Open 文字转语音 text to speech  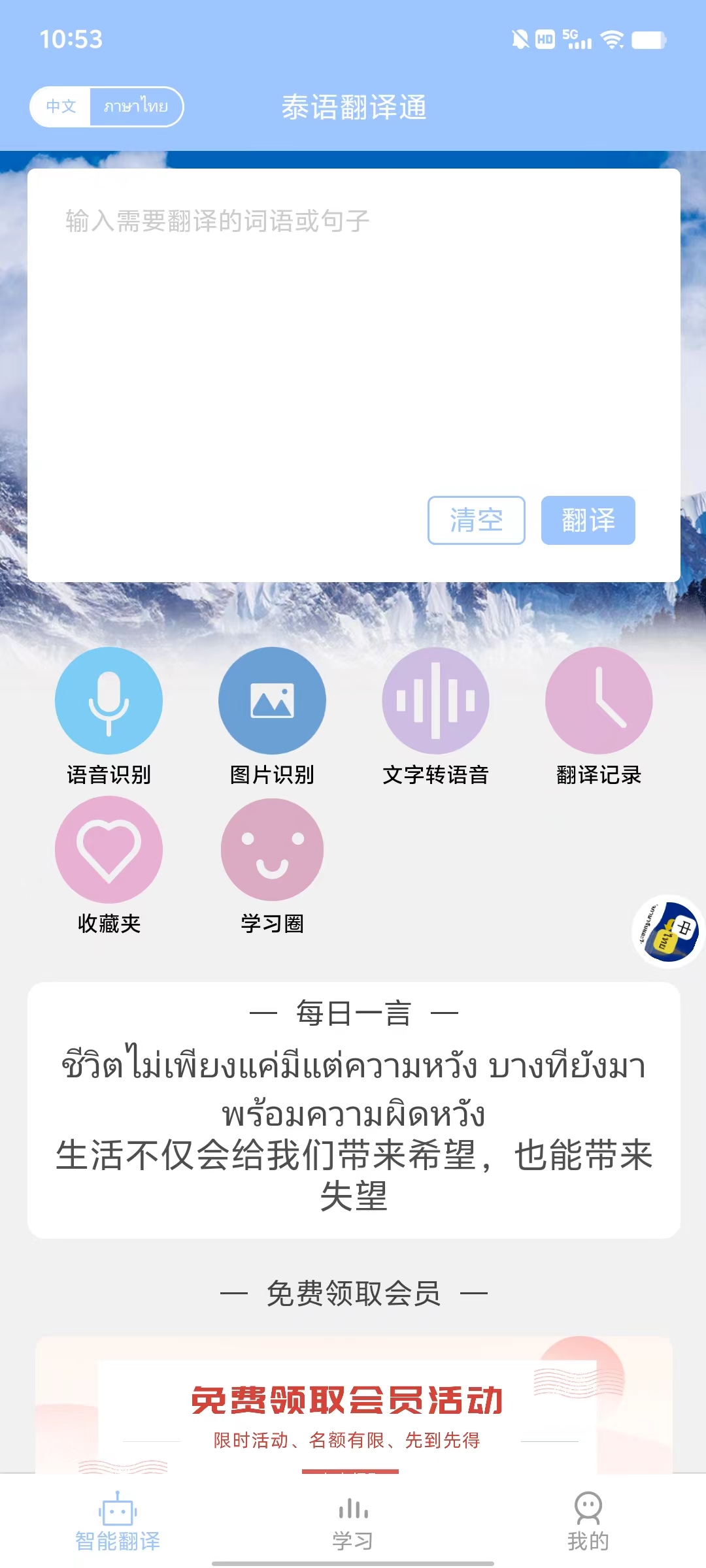pyautogui.click(x=435, y=701)
